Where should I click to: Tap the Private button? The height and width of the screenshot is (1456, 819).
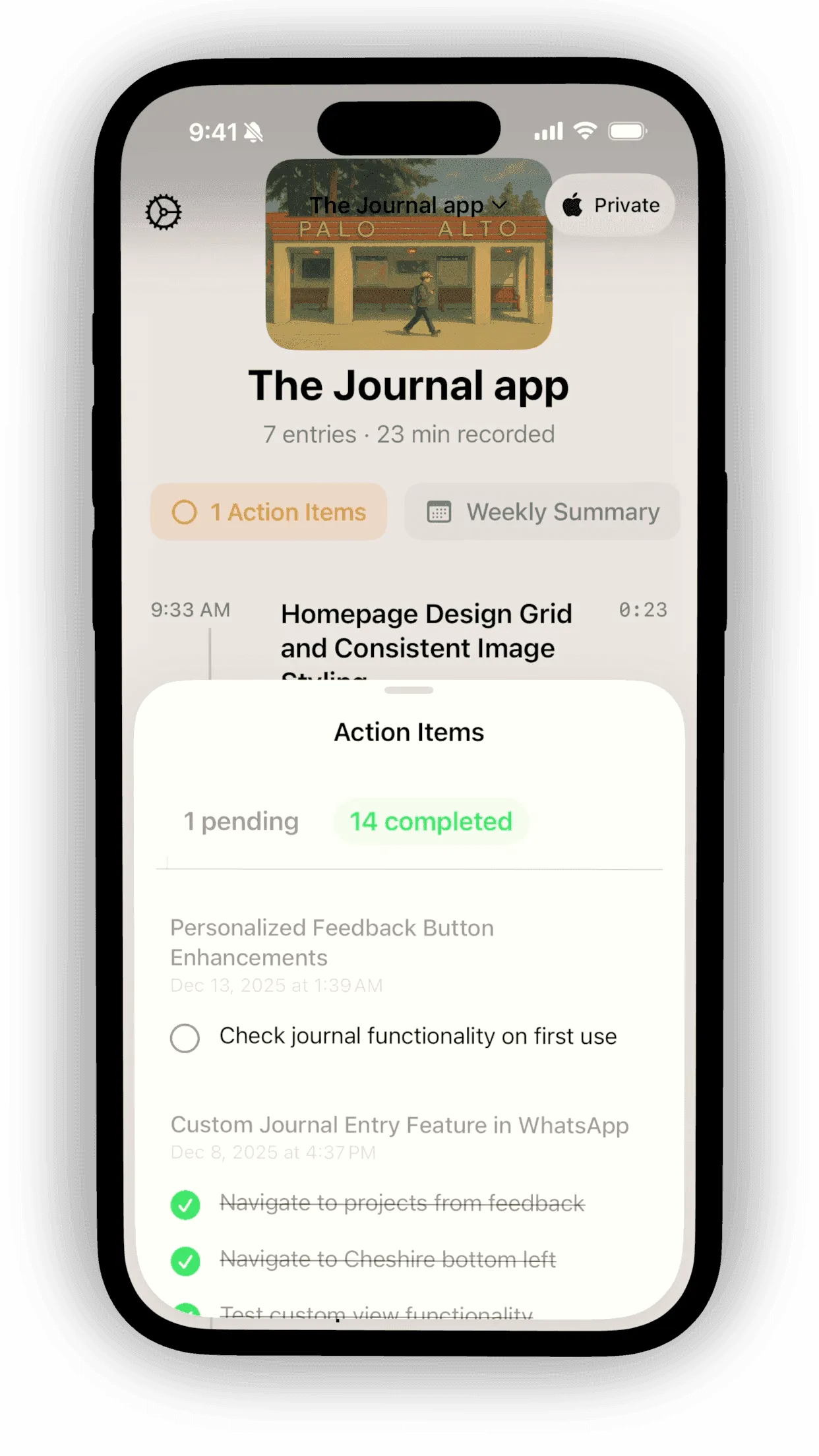[x=611, y=205]
